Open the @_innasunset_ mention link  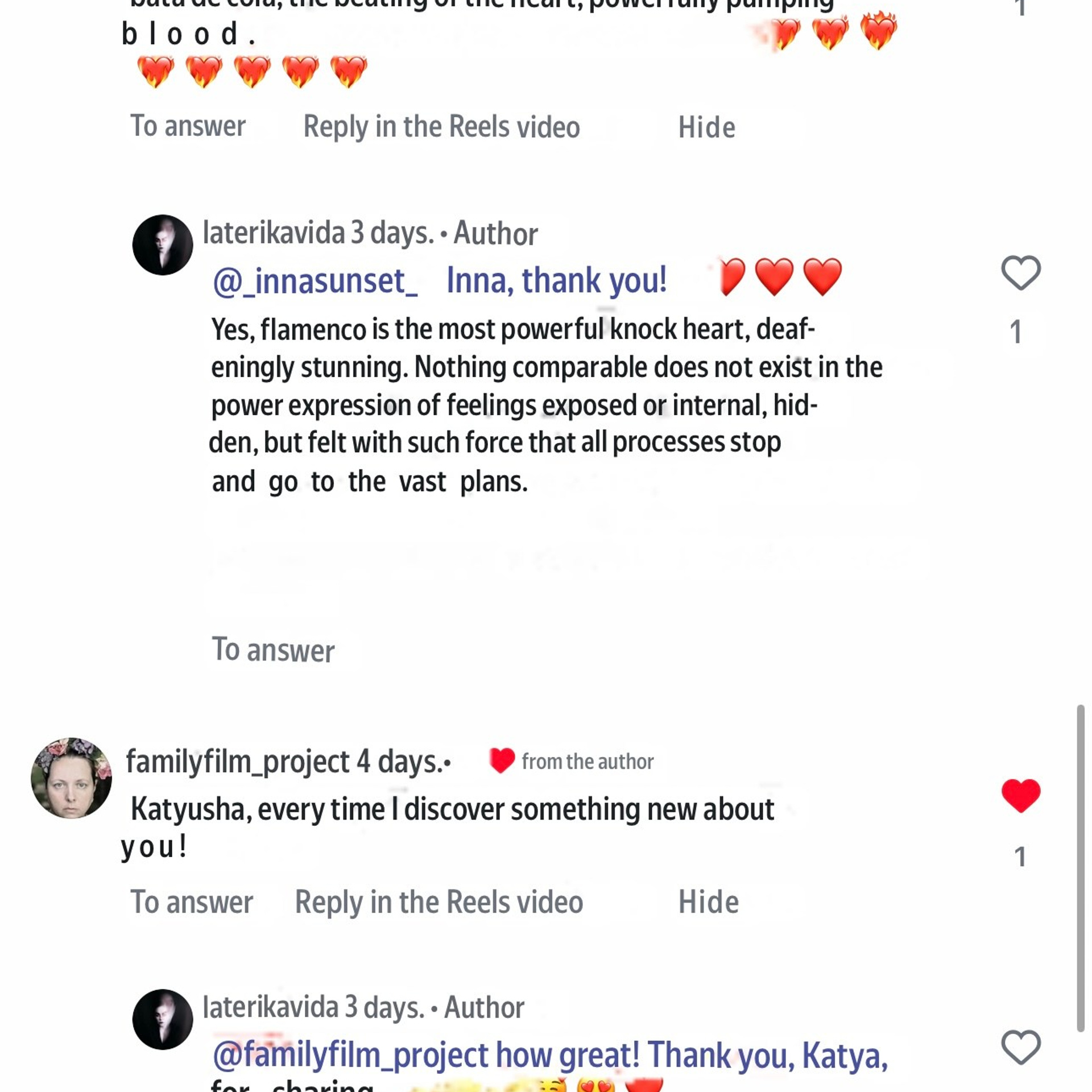click(315, 281)
